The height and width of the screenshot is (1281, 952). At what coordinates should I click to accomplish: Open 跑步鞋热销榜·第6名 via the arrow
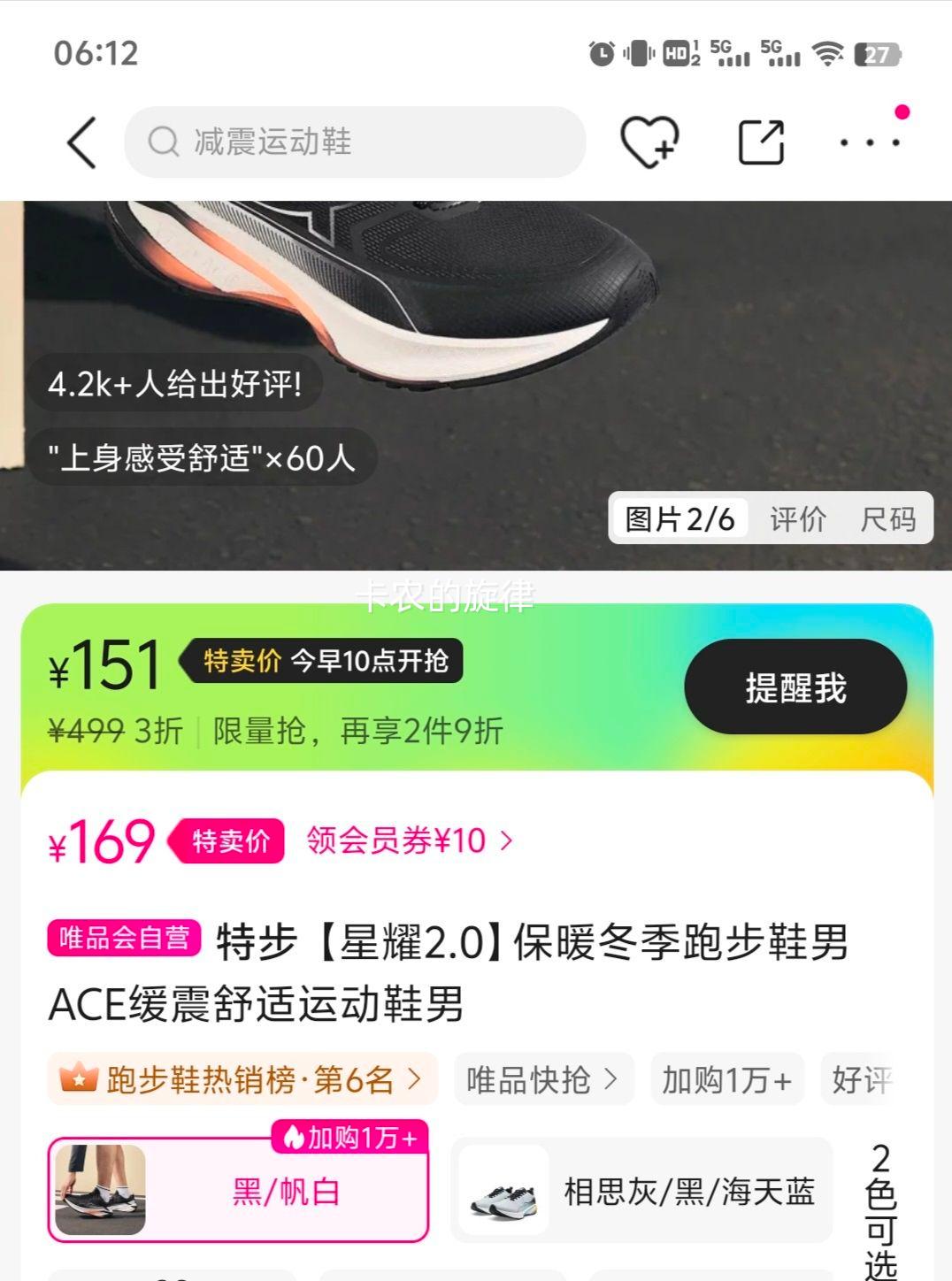click(411, 1078)
